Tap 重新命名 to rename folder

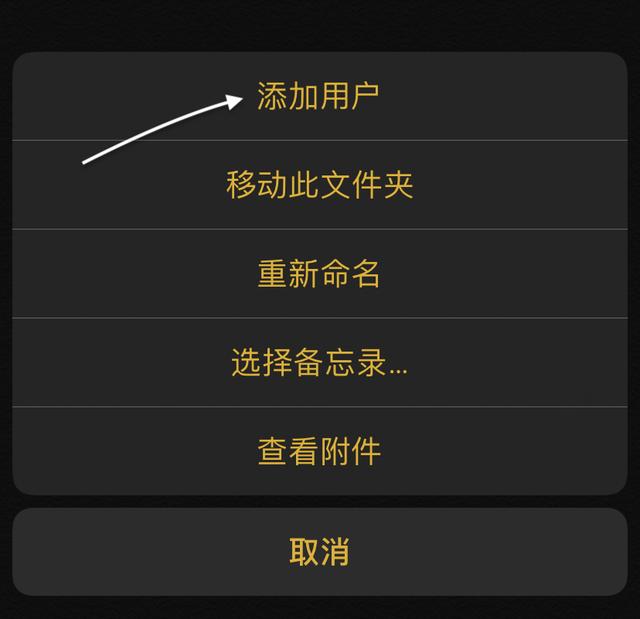319,274
